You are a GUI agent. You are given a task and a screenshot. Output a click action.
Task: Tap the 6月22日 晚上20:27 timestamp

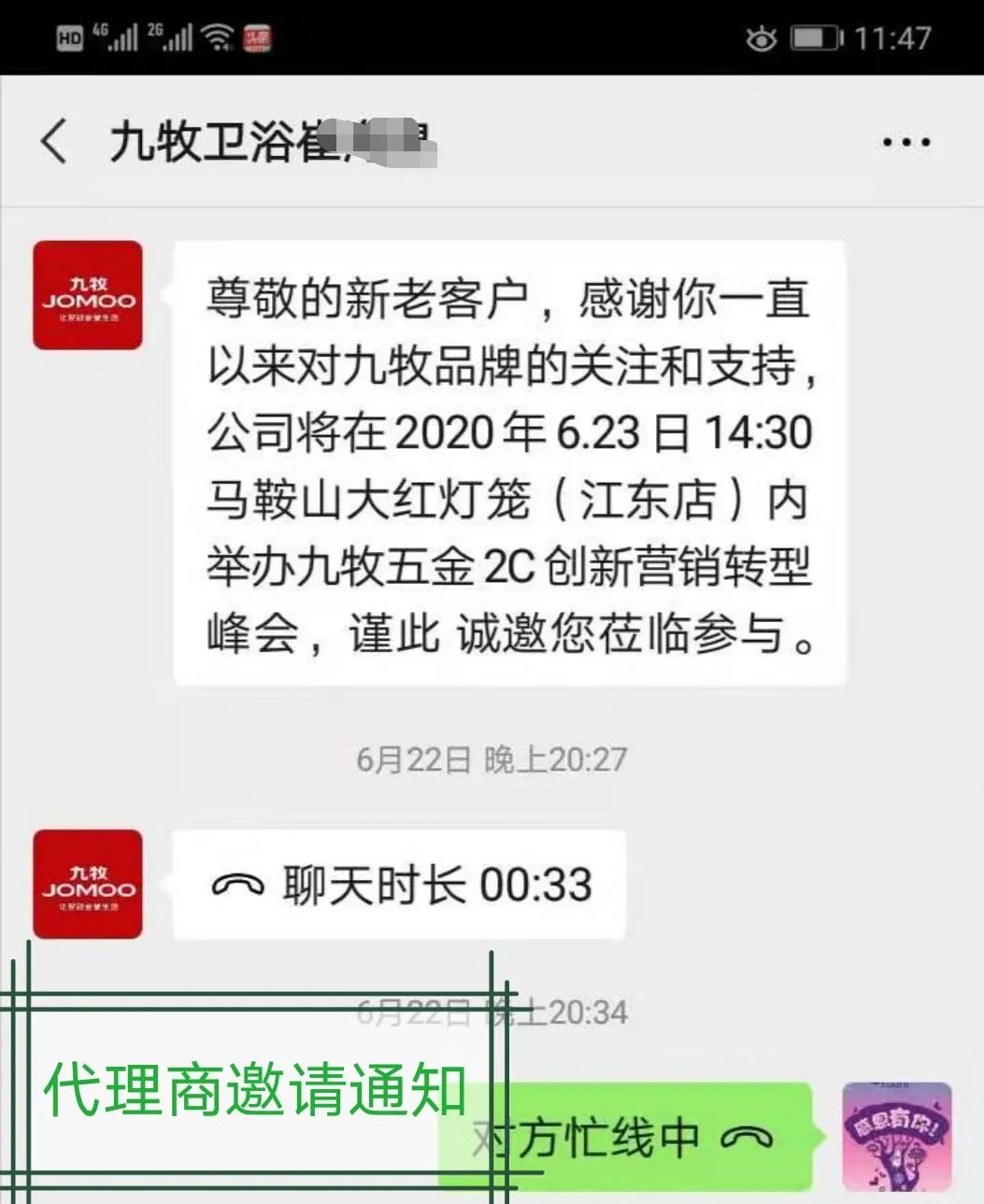coord(492,757)
